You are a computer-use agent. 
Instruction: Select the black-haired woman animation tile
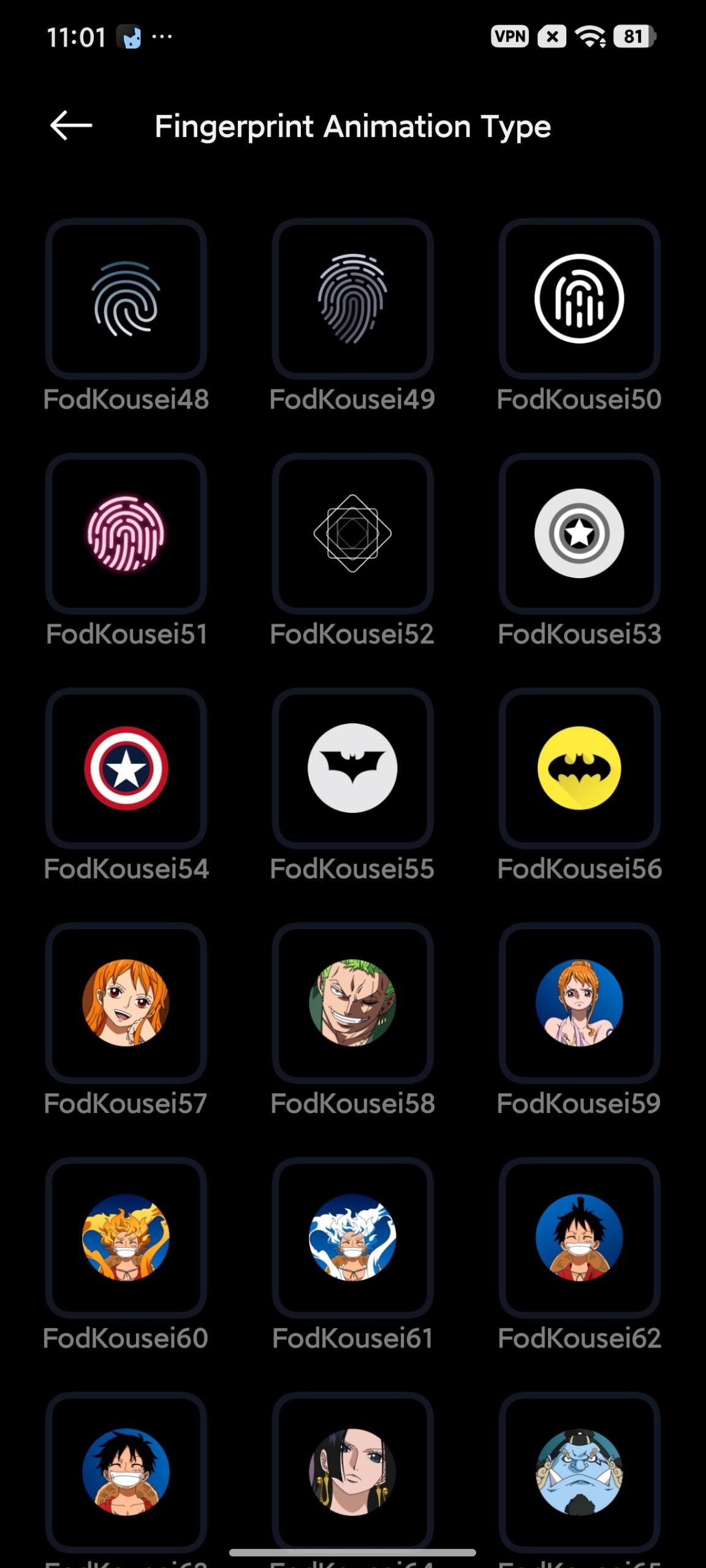[352, 1472]
